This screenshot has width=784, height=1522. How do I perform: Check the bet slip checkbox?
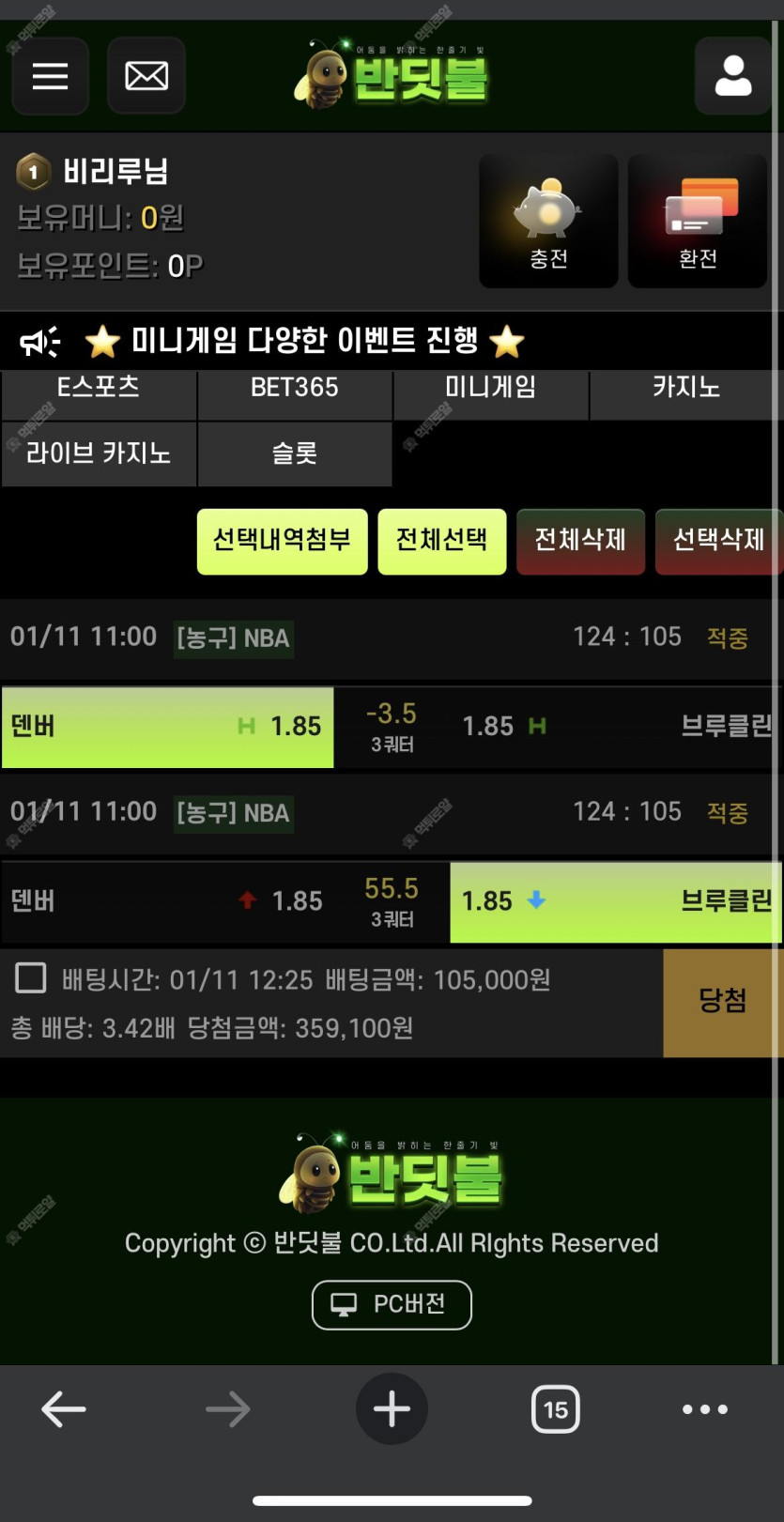pos(31,978)
